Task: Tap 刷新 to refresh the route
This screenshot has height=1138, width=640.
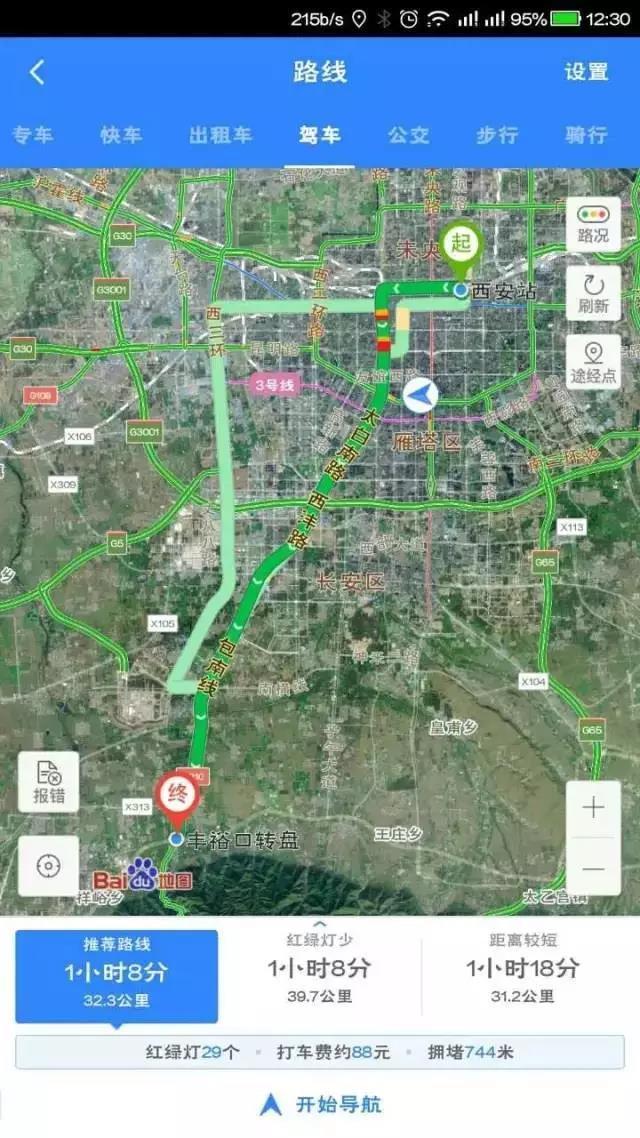Action: click(593, 294)
